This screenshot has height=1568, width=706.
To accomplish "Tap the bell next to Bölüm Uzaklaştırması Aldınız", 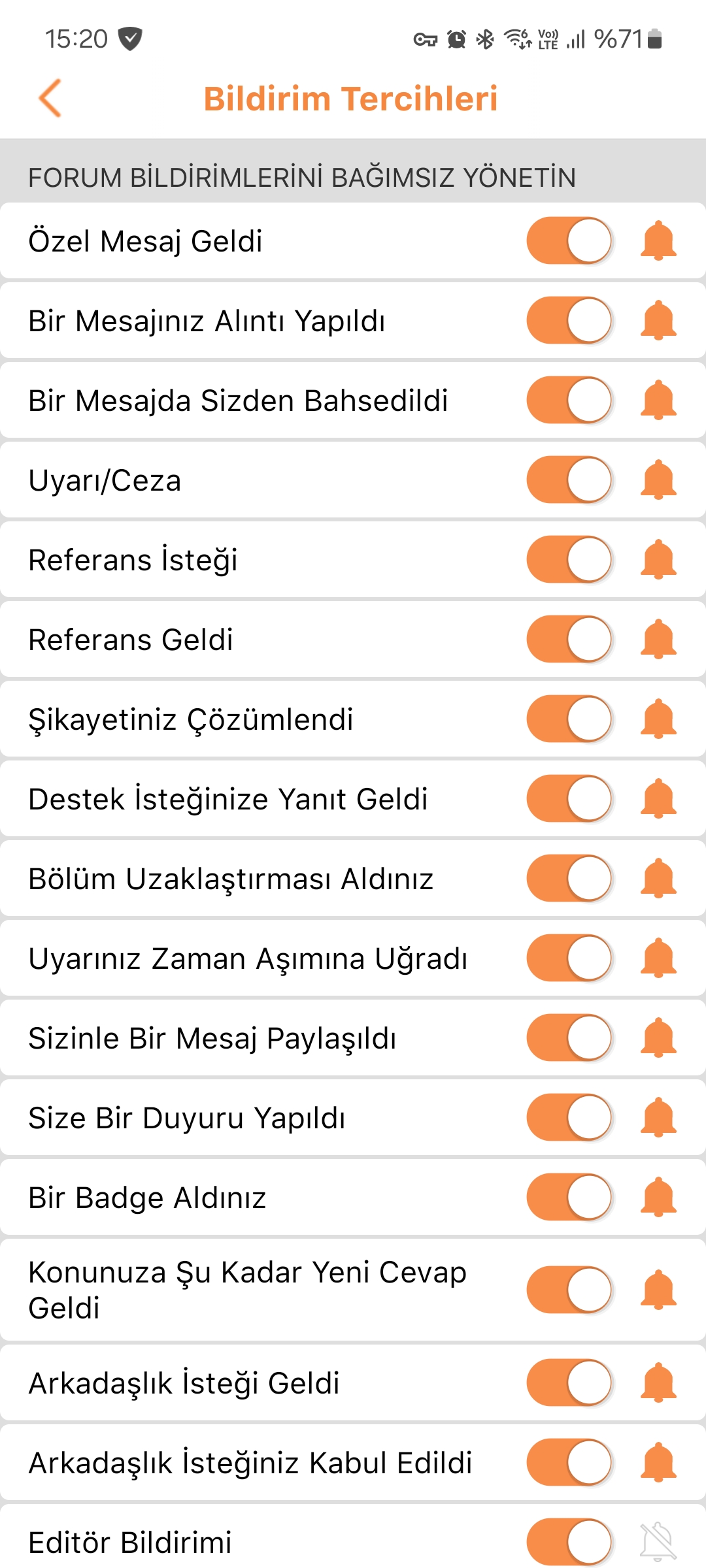I will coord(658,878).
